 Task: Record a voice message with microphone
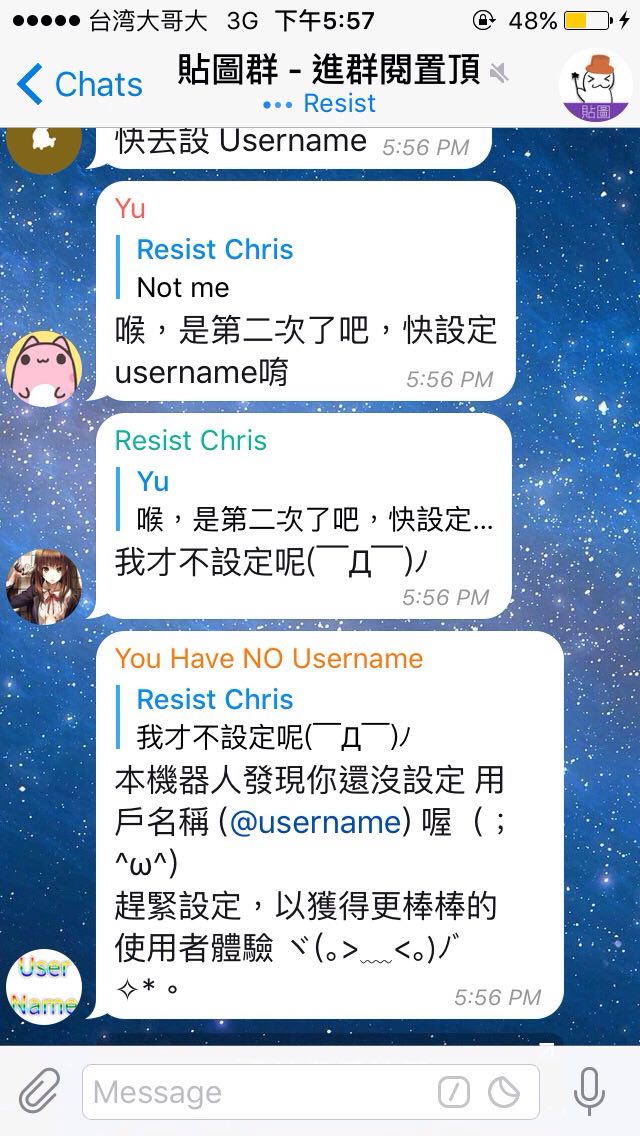[590, 1091]
